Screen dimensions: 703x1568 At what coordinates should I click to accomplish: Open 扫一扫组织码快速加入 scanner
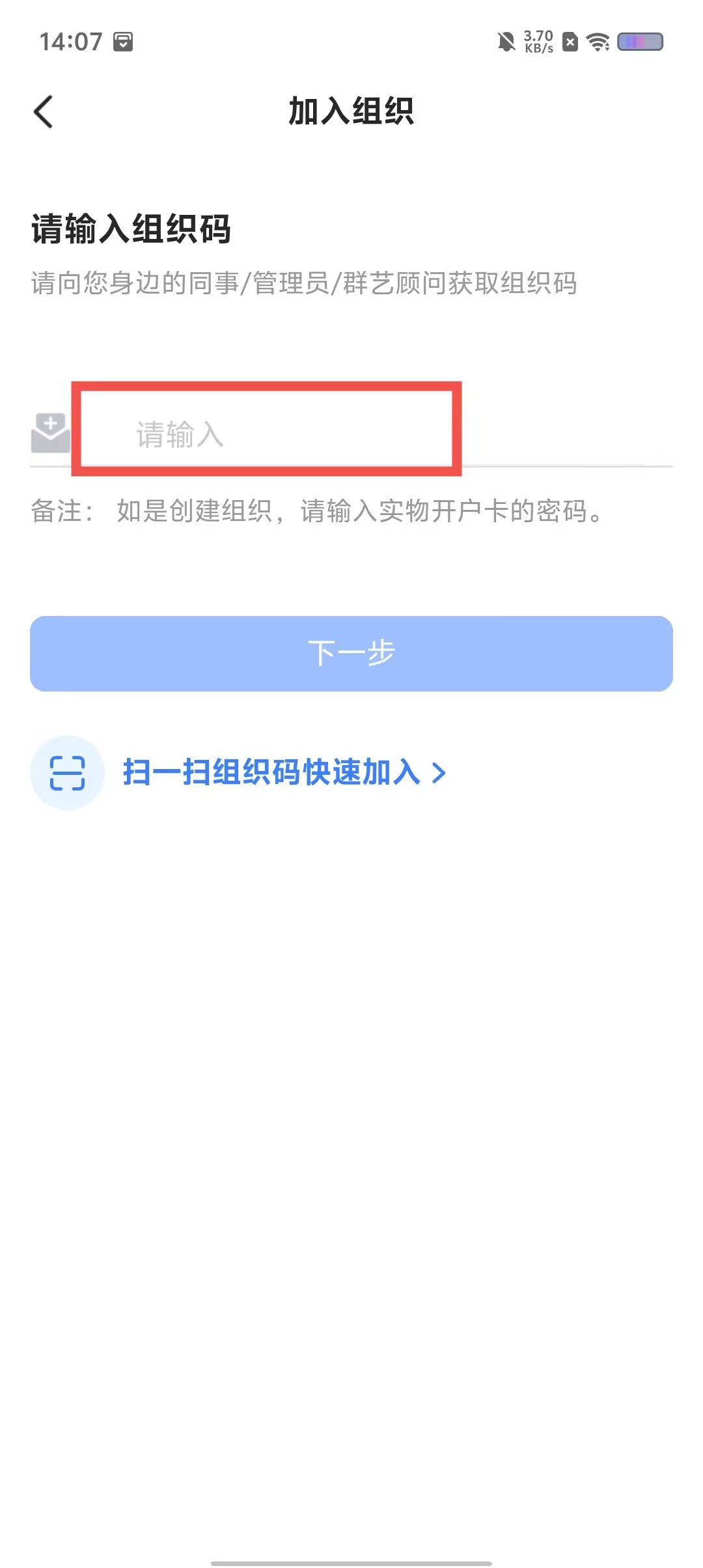tap(273, 773)
